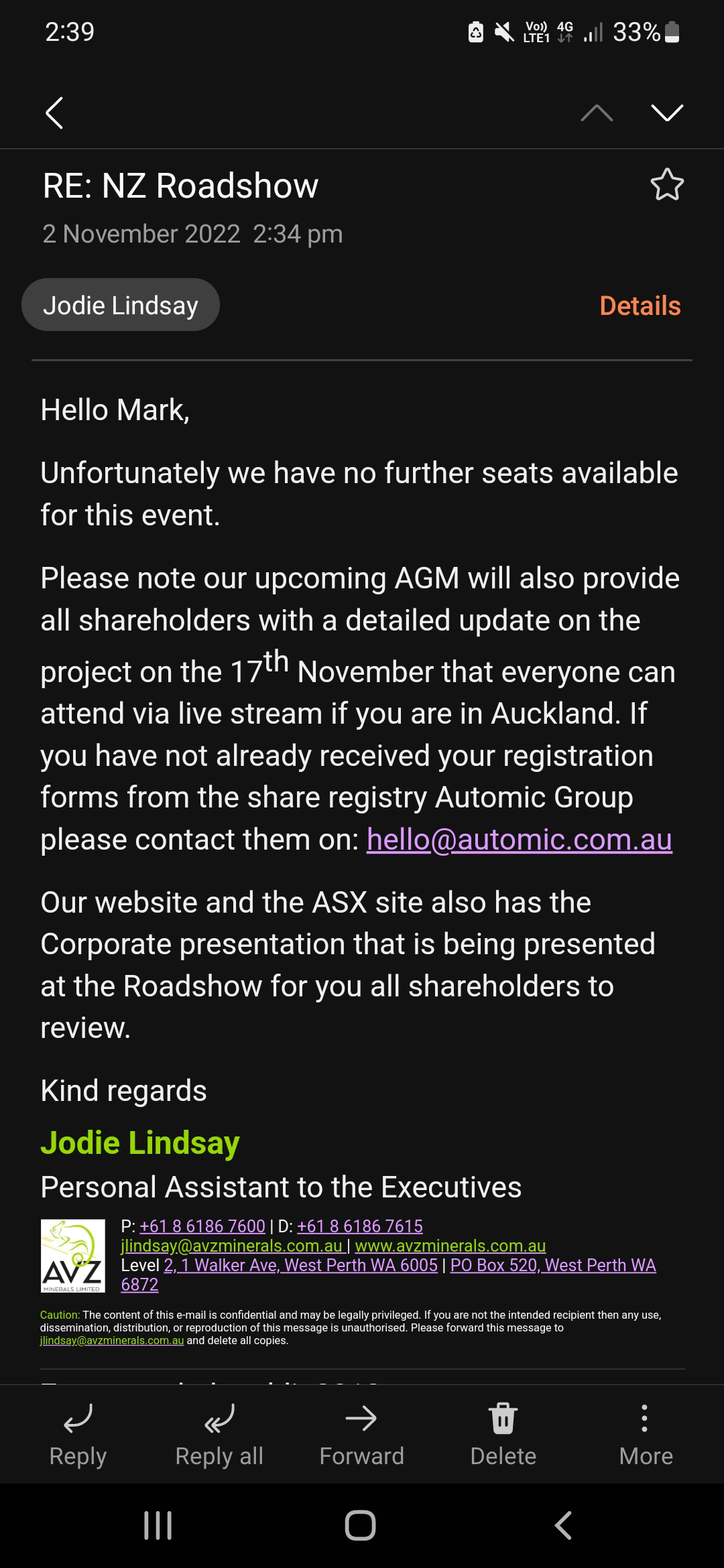The image size is (724, 1568).
Task: Show email Details
Action: point(640,306)
